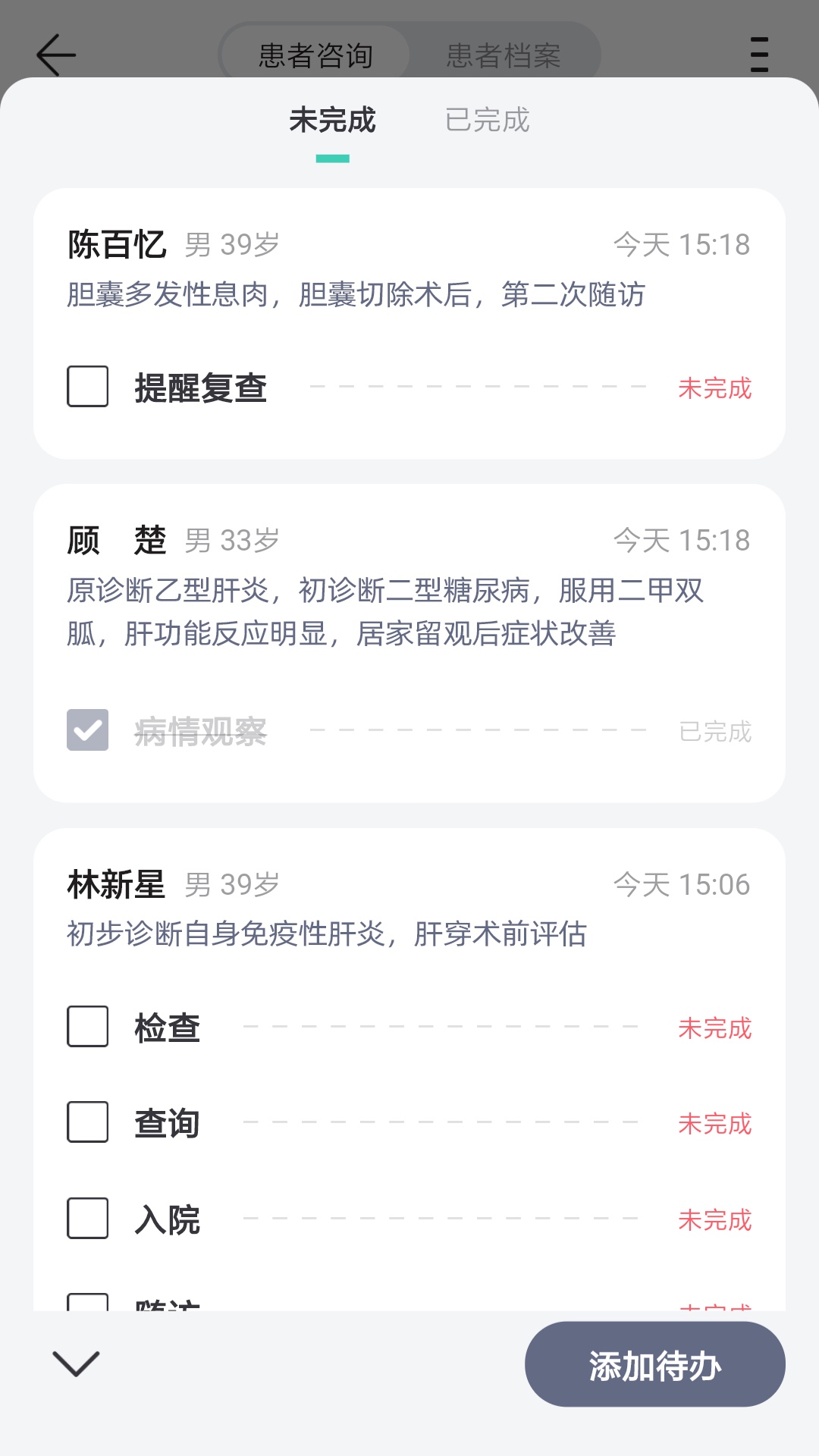Check the 提醒复查 task for 陈百忆

tap(86, 388)
